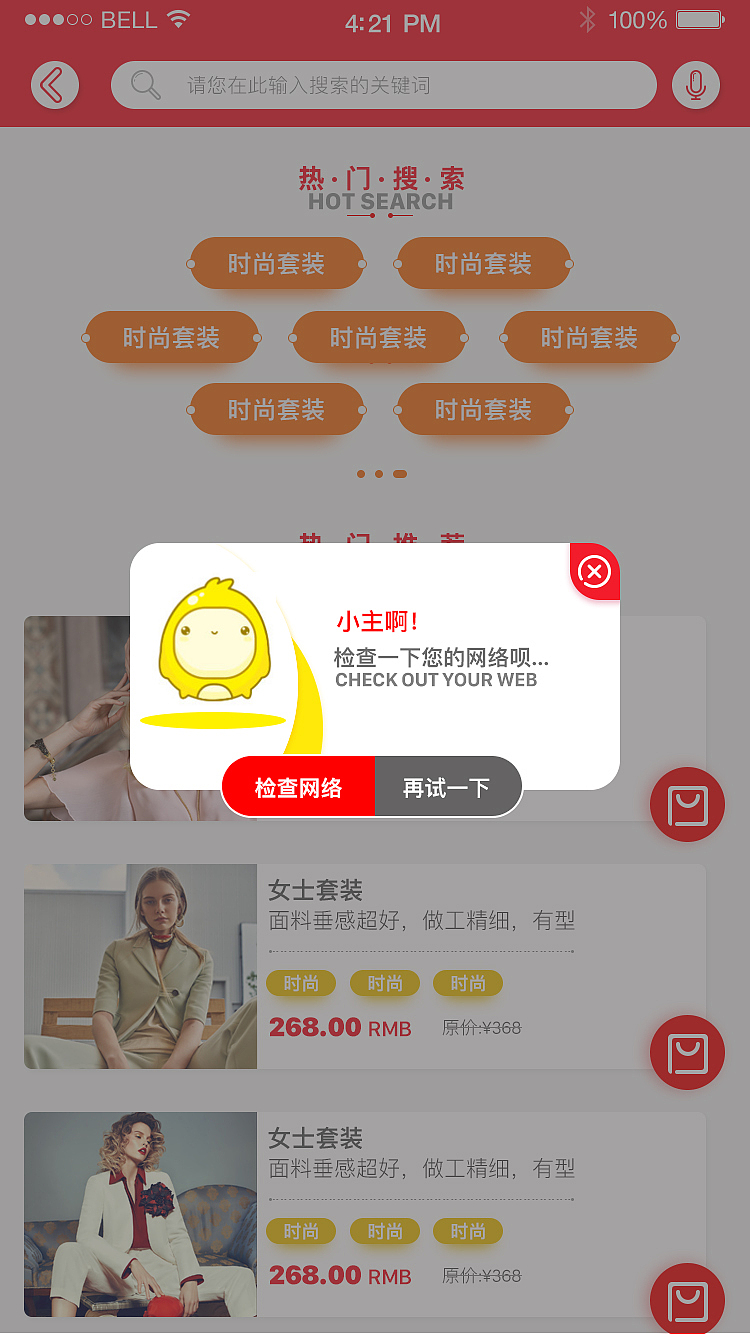The width and height of the screenshot is (750, 1334).
Task: Tap the Wi-Fi icon in the status bar
Action: (x=175, y=18)
